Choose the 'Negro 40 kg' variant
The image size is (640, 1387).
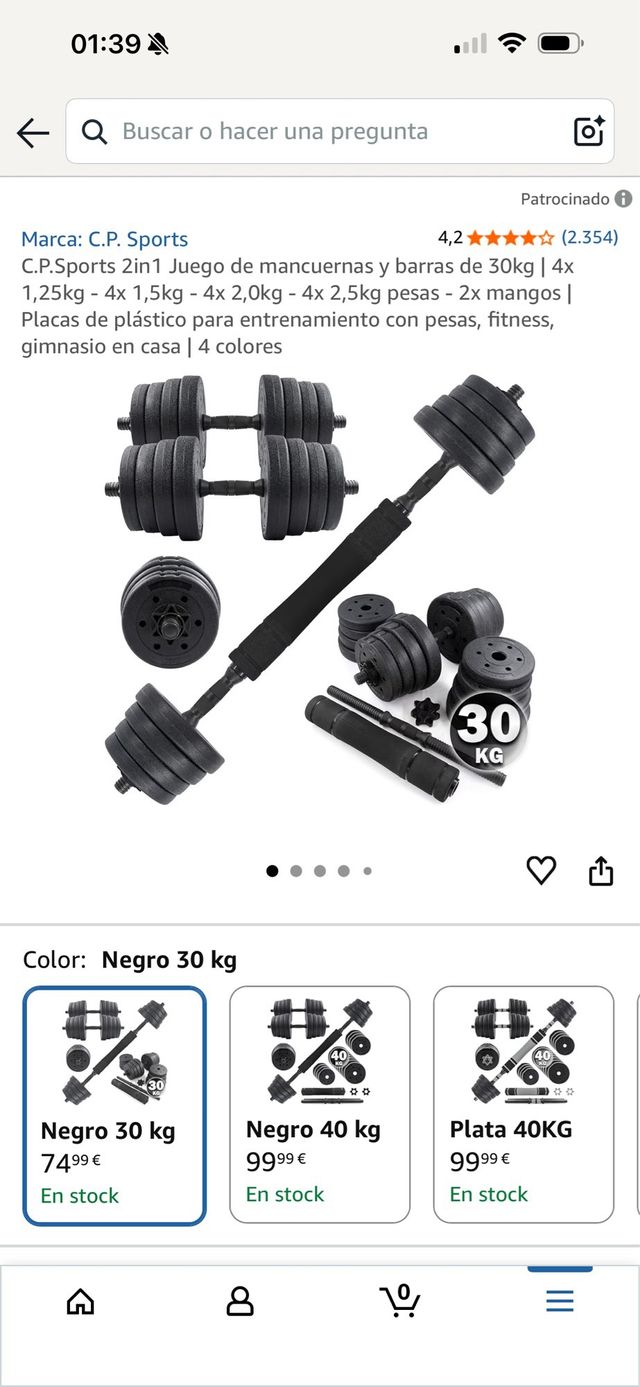[320, 1104]
